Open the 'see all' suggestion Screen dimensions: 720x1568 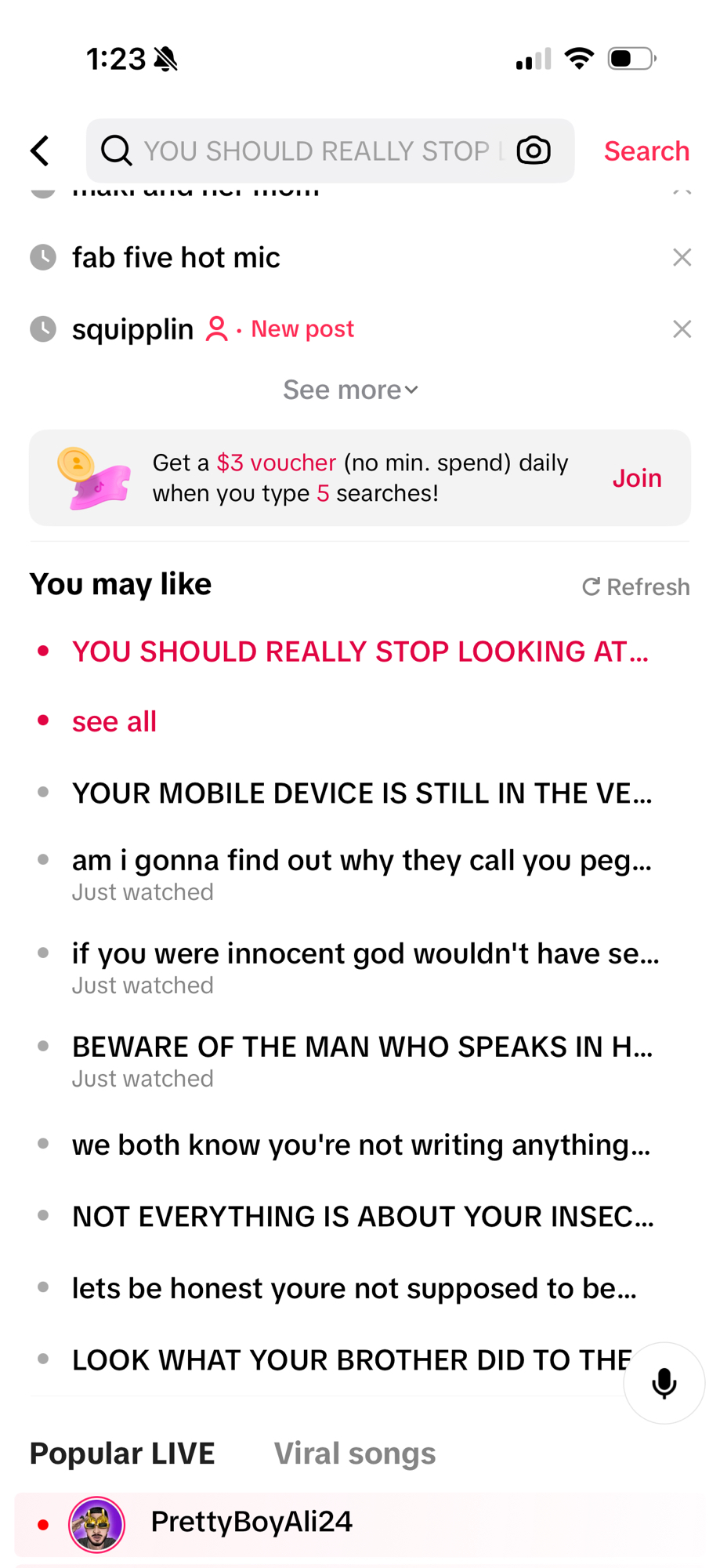tap(114, 722)
